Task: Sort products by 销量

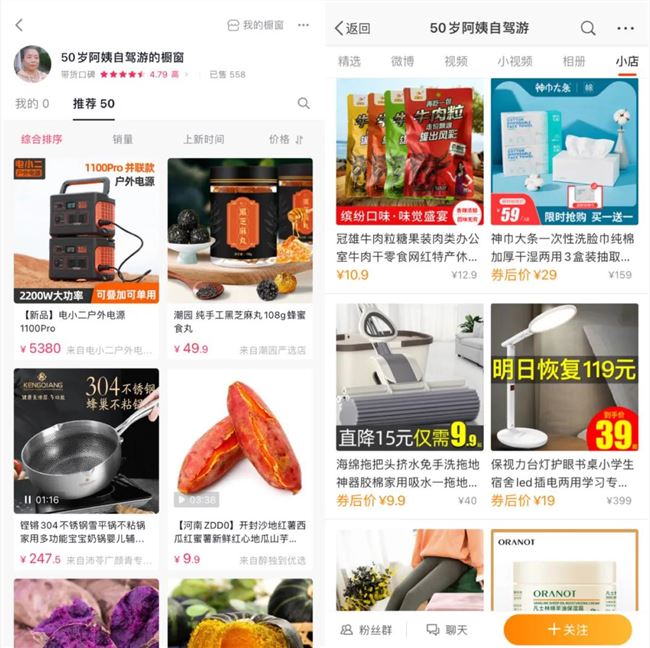Action: click(122, 139)
